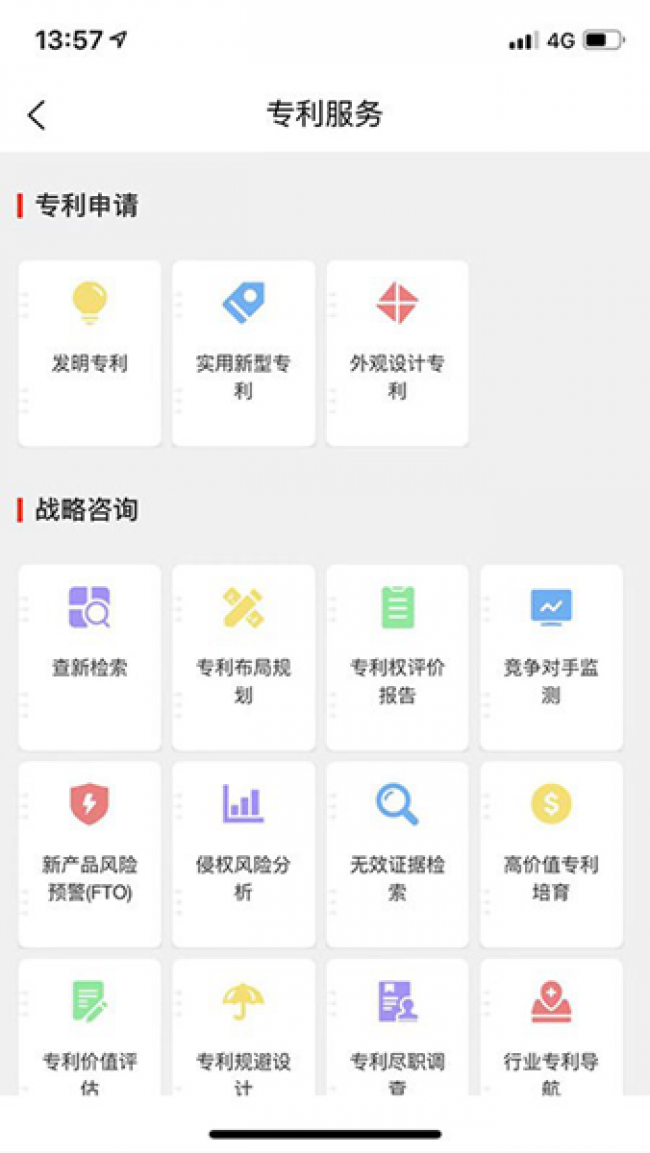Open 外观设计专利 application

pyautogui.click(x=397, y=353)
